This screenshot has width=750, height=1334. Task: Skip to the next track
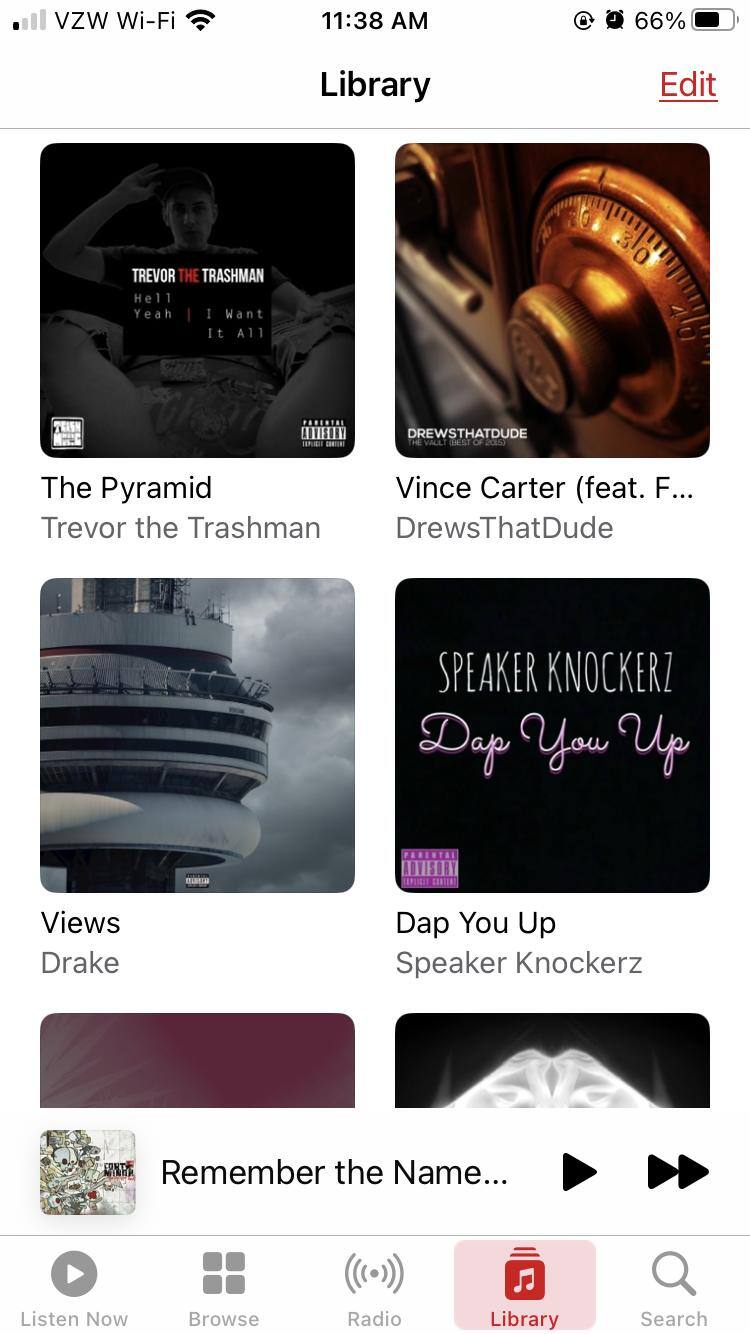tap(678, 1172)
